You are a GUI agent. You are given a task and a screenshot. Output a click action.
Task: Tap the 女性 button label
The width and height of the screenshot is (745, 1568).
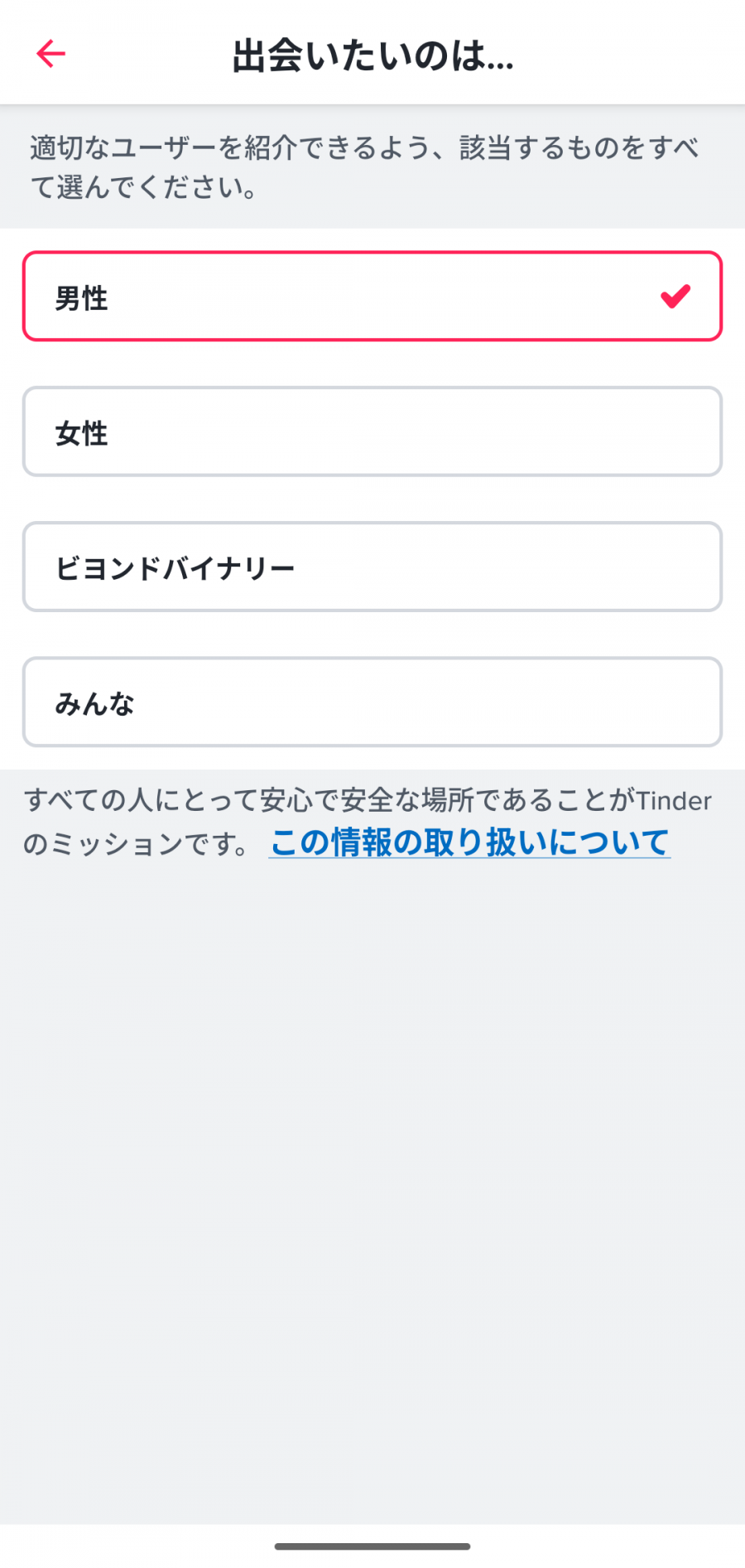tap(81, 432)
